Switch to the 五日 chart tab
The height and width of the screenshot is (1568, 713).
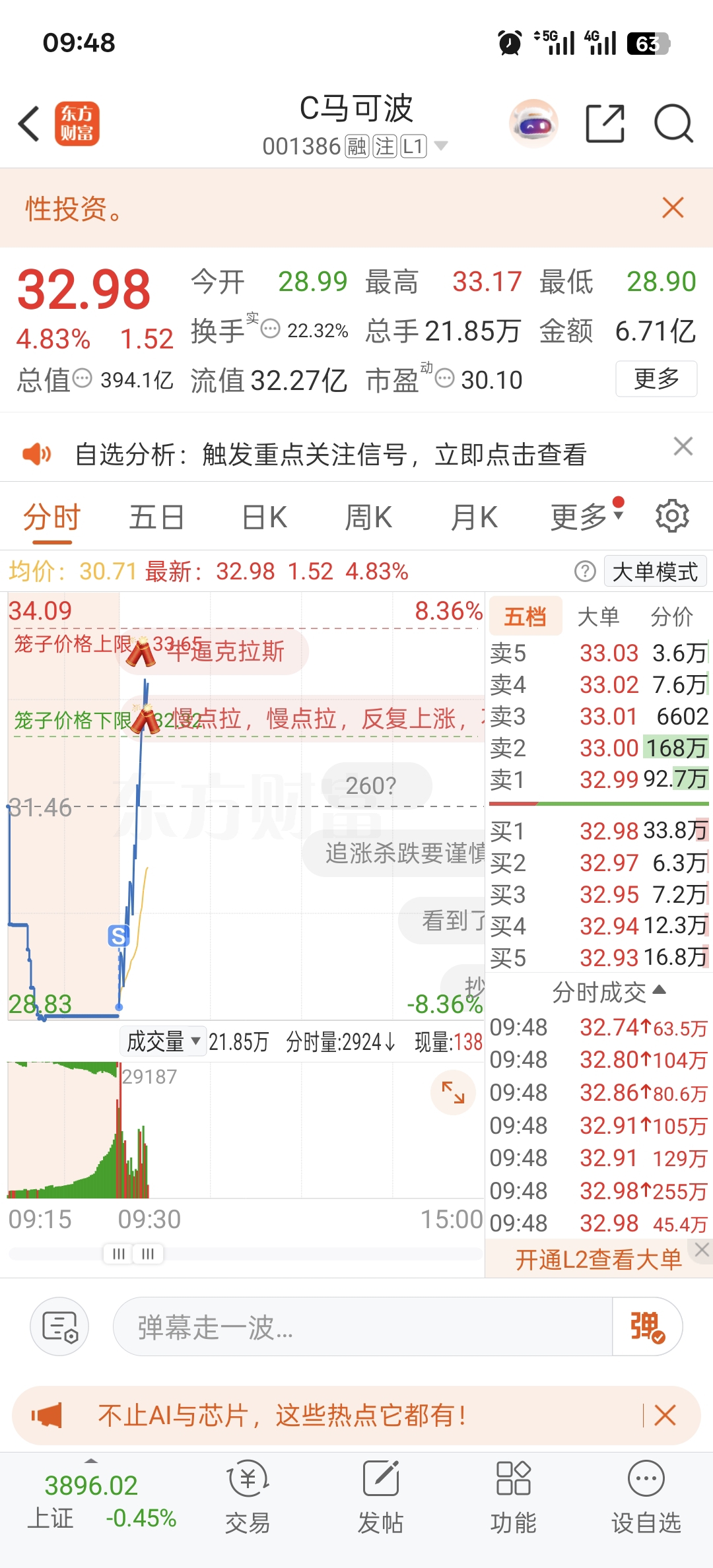point(156,517)
